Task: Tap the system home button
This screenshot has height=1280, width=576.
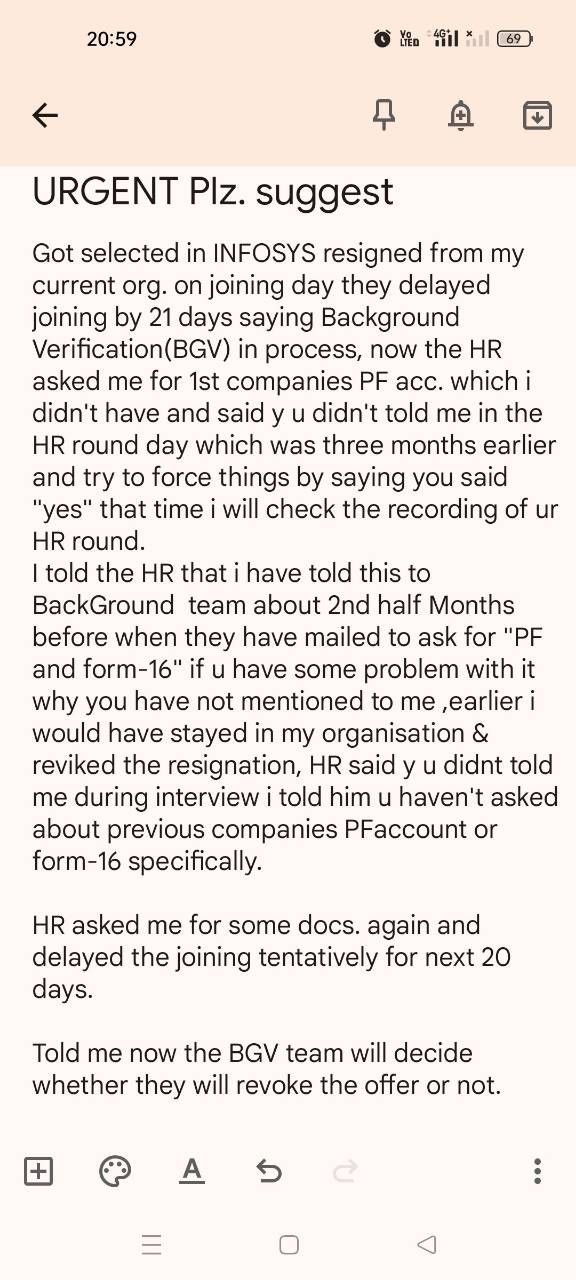Action: click(289, 1245)
